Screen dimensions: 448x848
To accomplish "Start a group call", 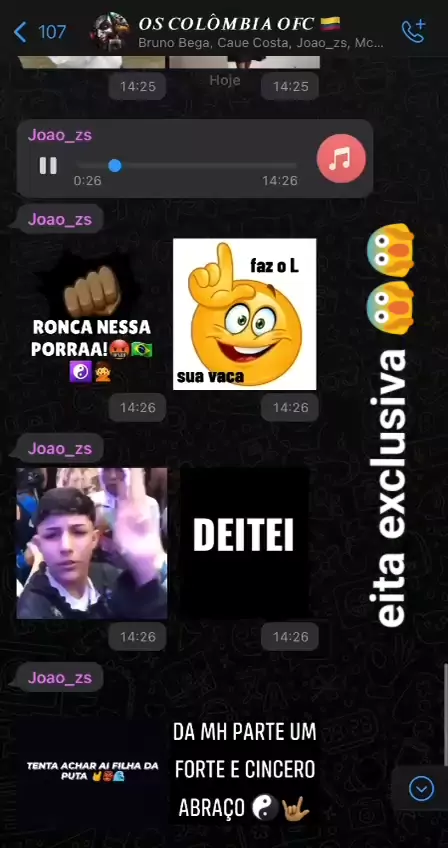I will point(413,32).
